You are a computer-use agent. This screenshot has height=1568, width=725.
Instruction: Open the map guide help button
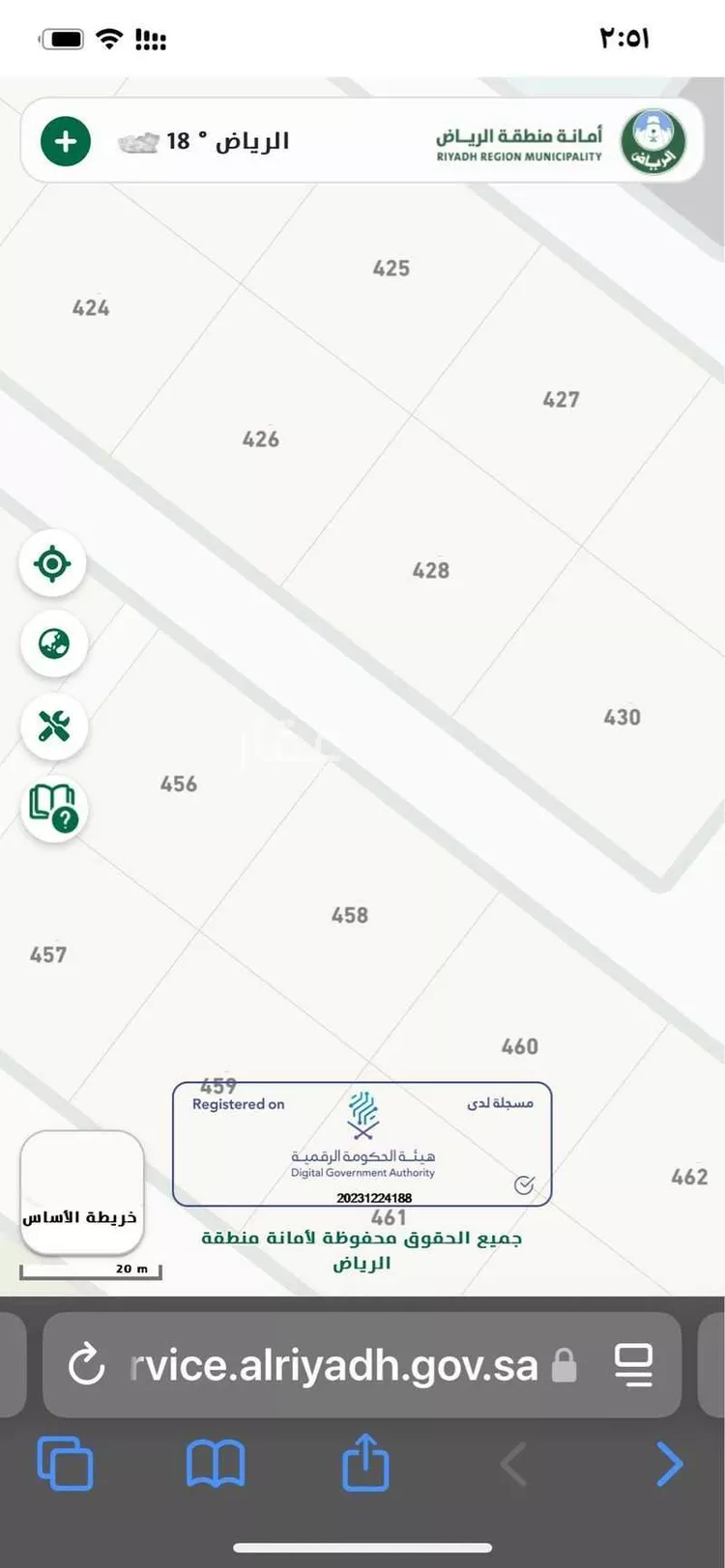point(53,809)
